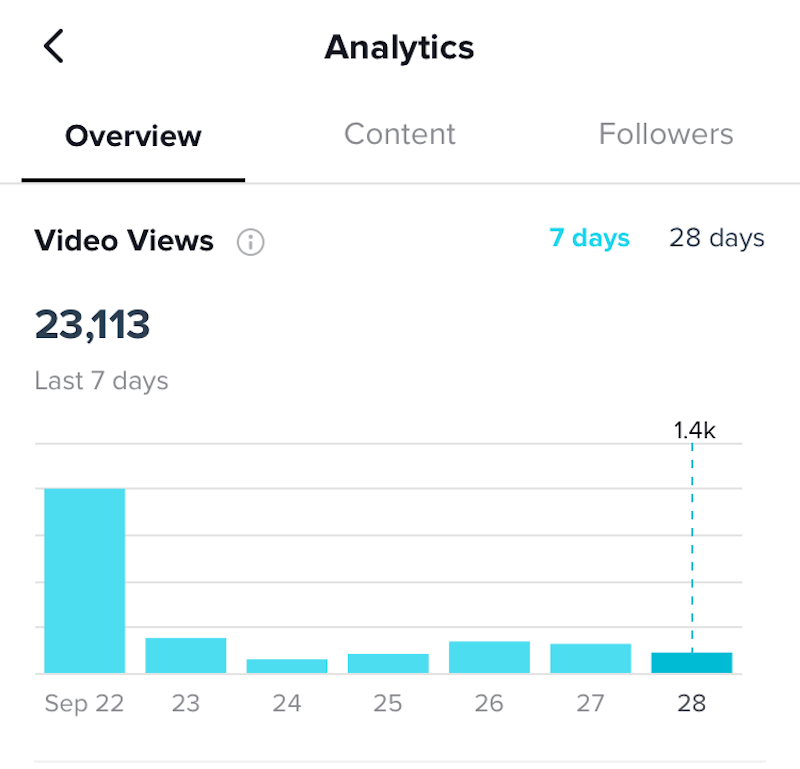Switch to the Followers tab
Screen dimensions: 800x769
[665, 134]
